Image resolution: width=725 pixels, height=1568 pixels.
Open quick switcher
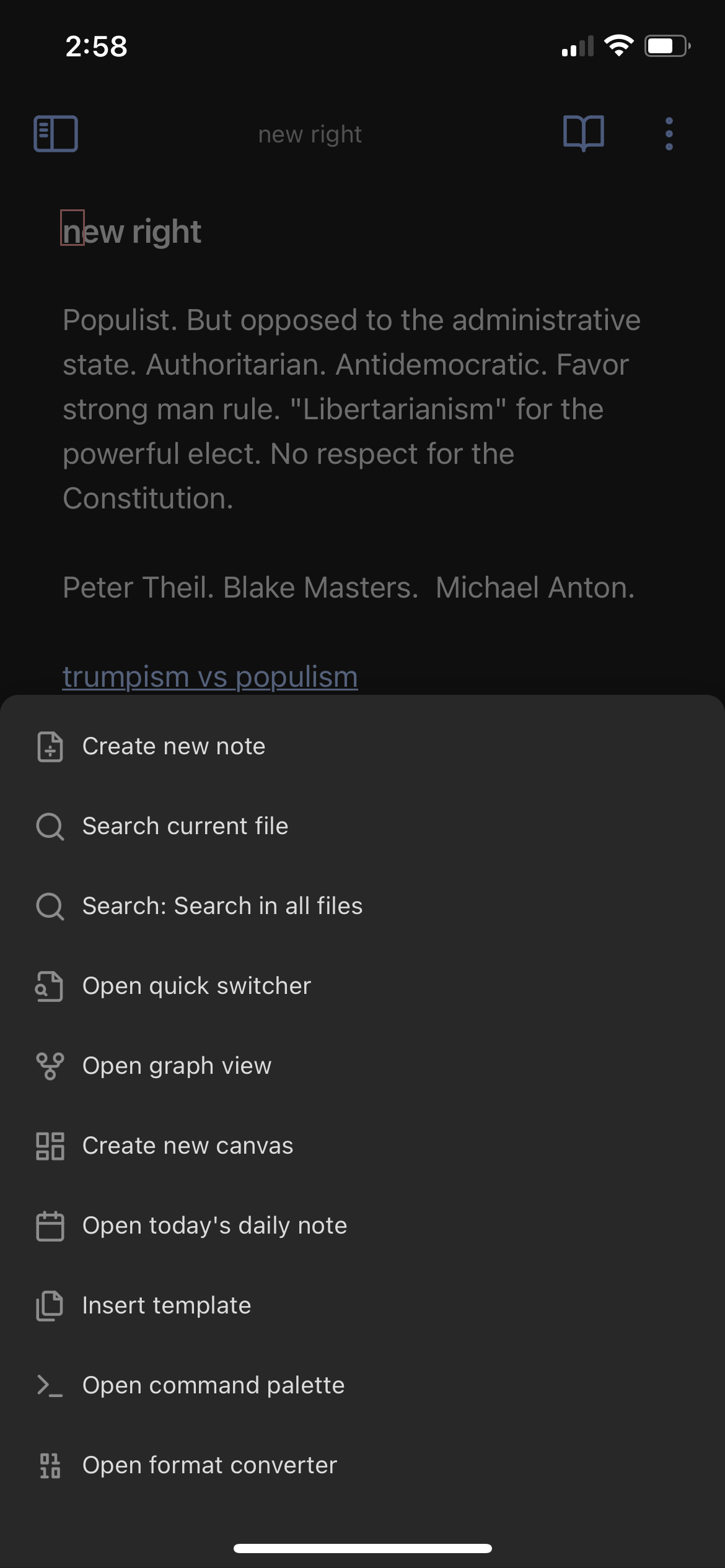tap(362, 986)
